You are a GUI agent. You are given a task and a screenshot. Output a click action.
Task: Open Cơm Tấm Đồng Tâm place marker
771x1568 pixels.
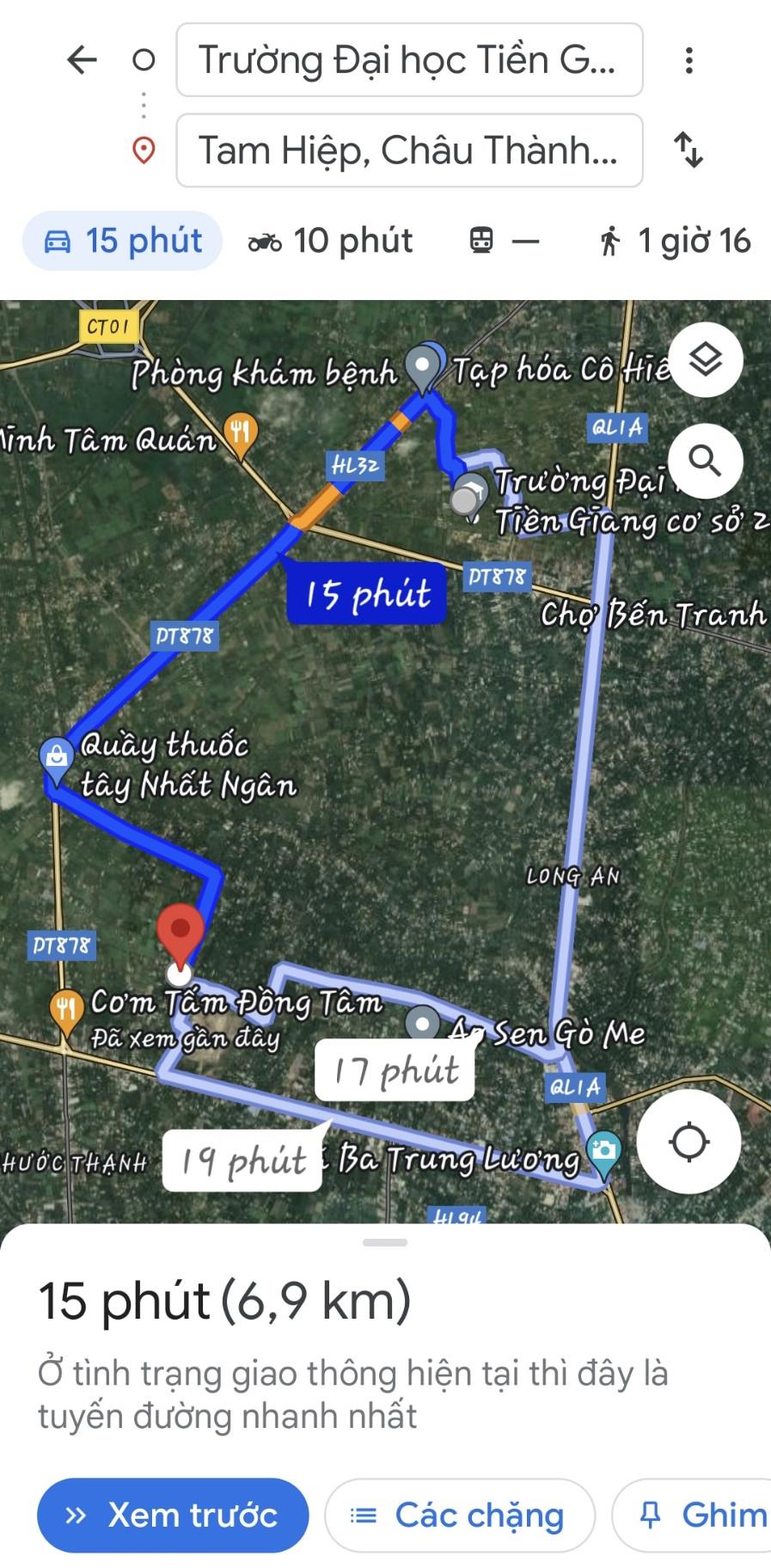point(67,1008)
